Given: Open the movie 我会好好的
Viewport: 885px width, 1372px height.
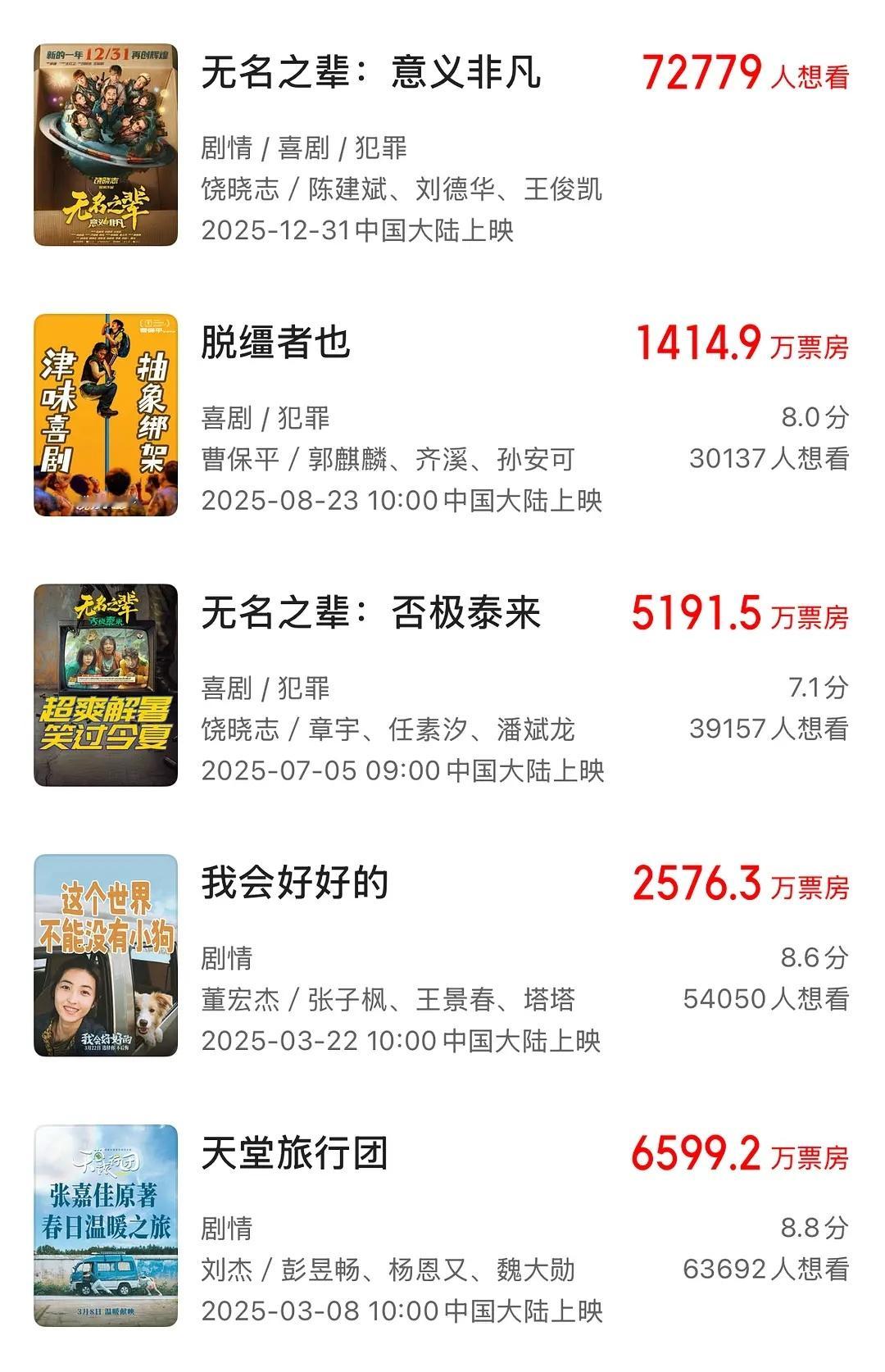Looking at the screenshot, I should (x=294, y=884).
